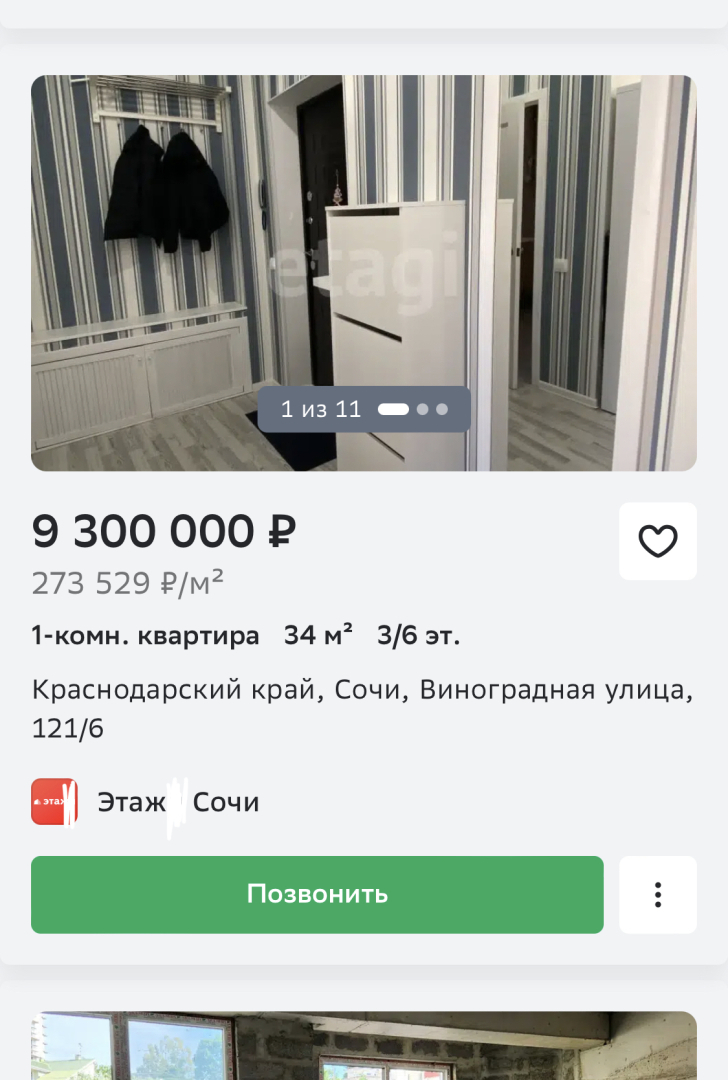Tap the photo page indicator 1 из 11
Viewport: 728px width, 1080px height.
tap(364, 409)
